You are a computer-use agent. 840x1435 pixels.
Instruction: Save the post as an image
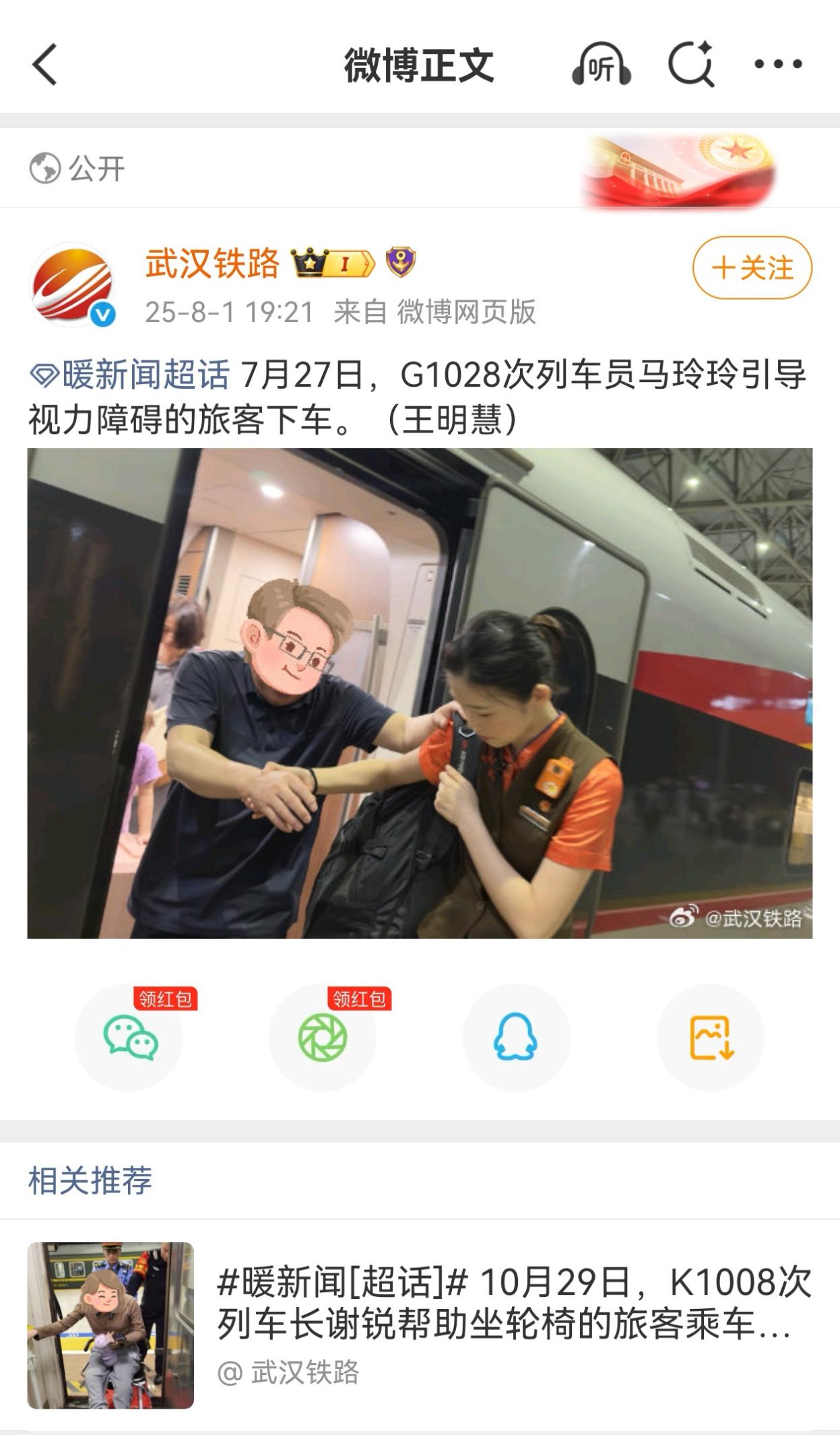click(x=710, y=1038)
